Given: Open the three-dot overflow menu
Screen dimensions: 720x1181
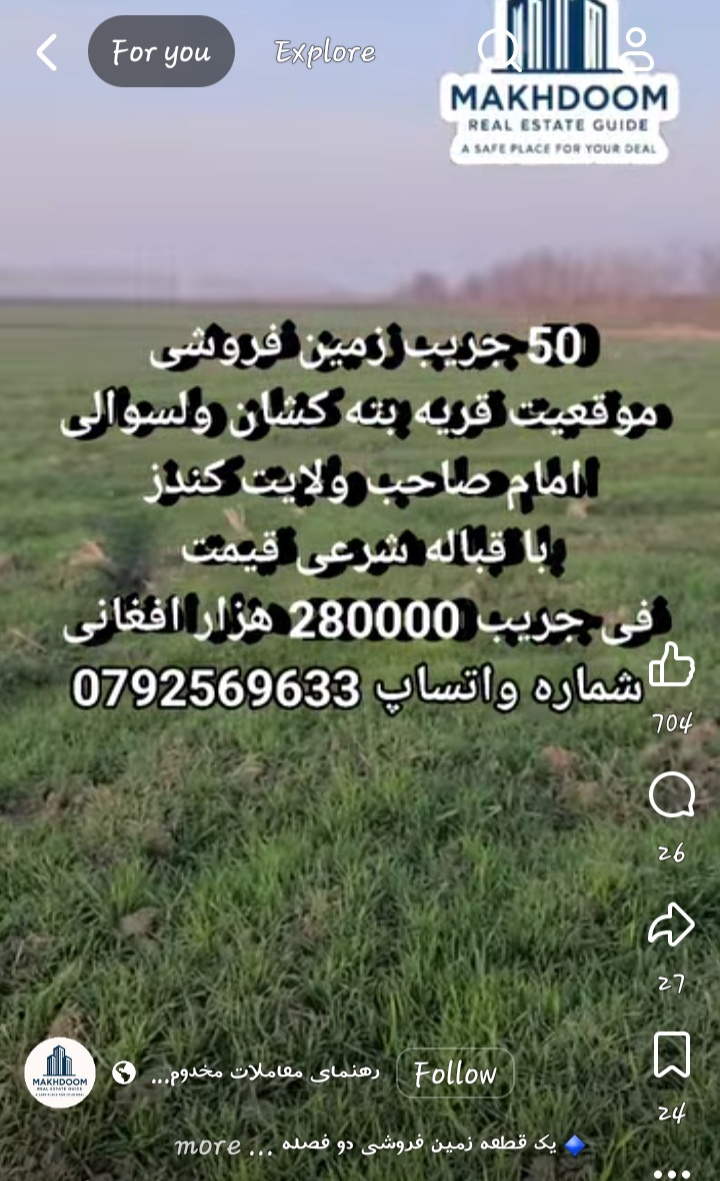Looking at the screenshot, I should (671, 1173).
